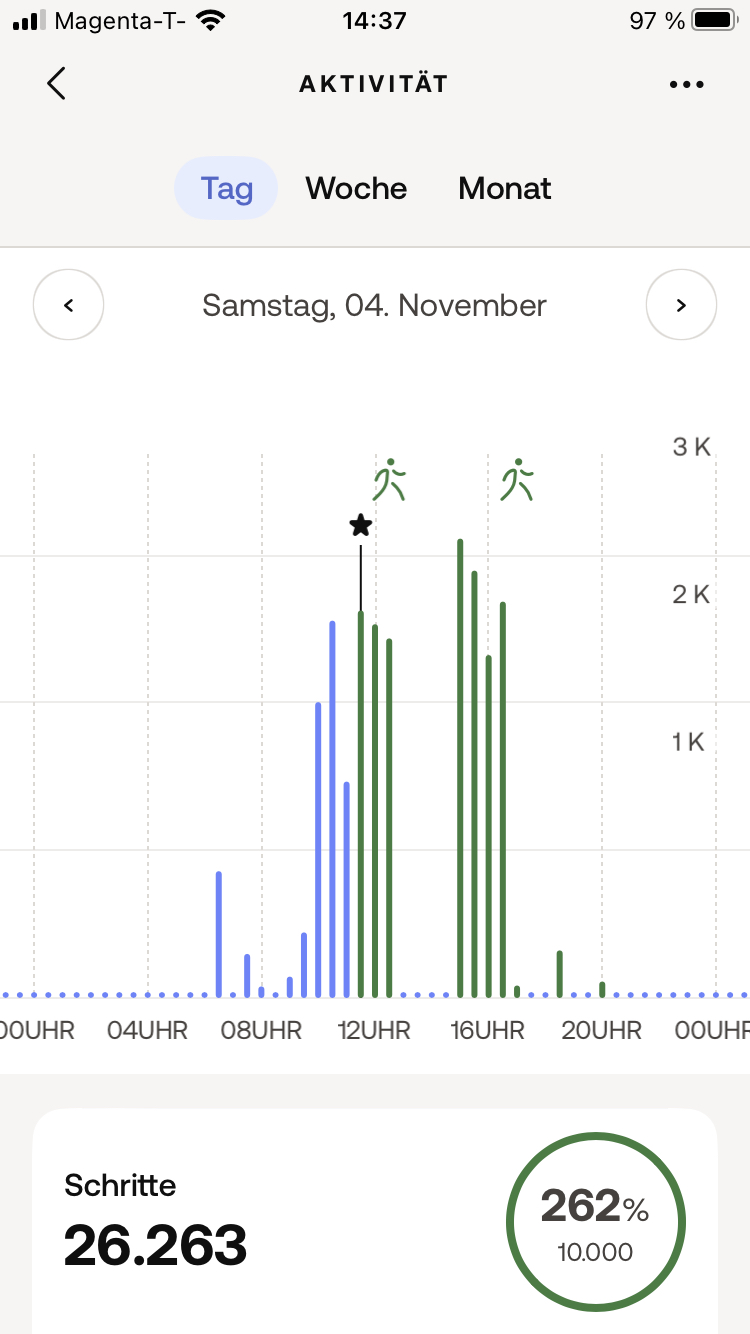Go back from the Aktivität screen

(57, 84)
